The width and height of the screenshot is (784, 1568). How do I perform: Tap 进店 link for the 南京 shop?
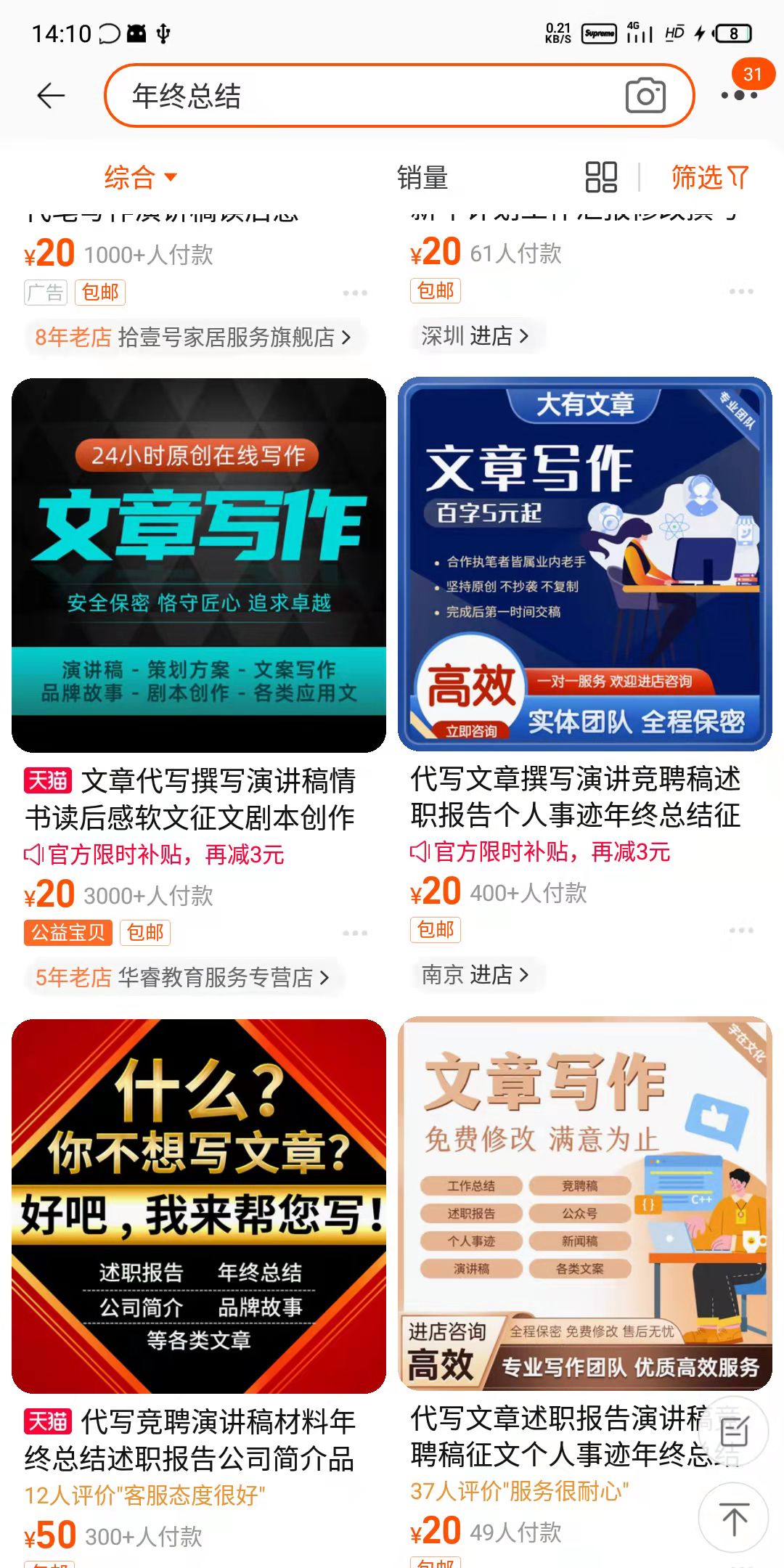click(475, 976)
